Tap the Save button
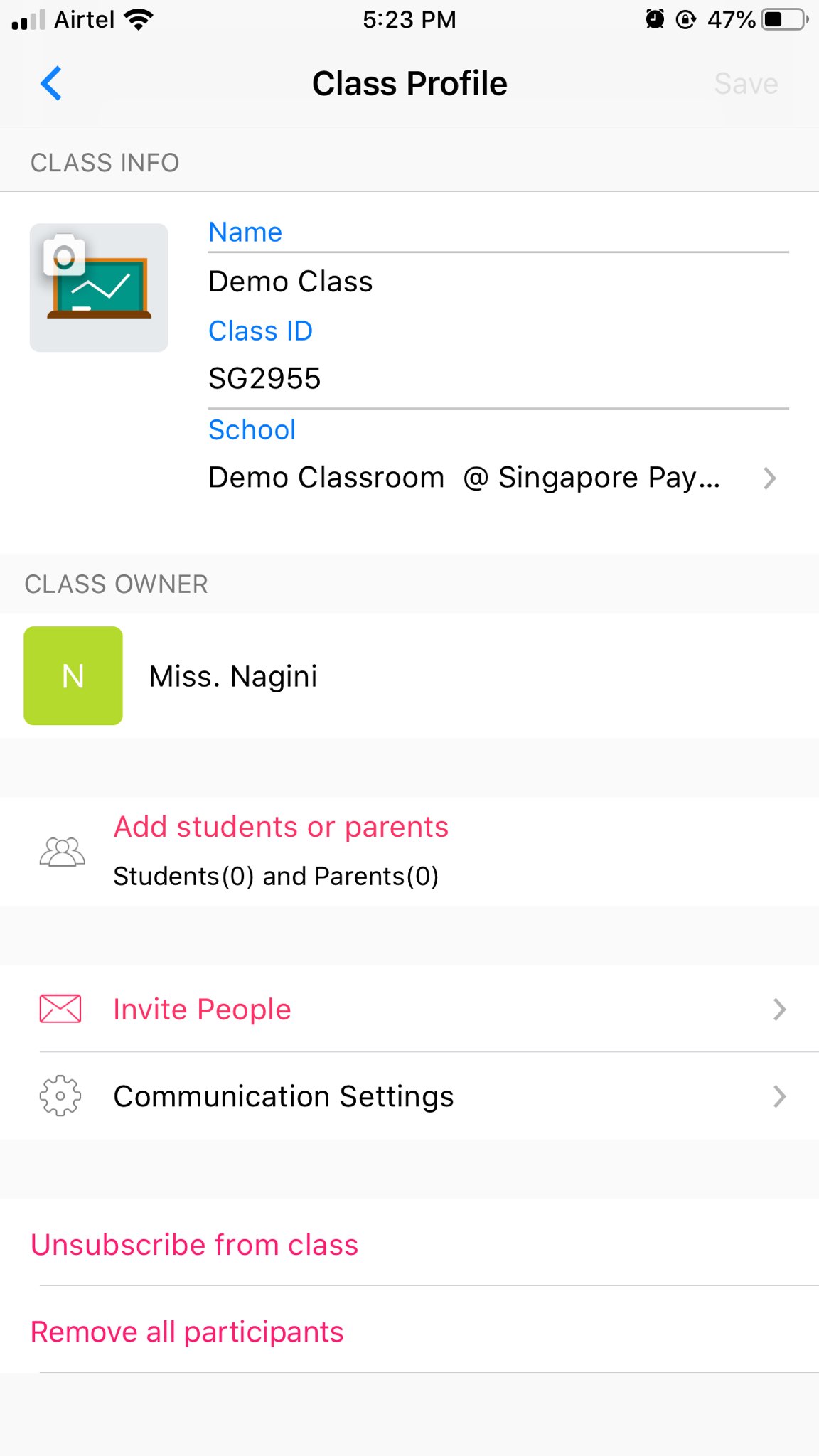 click(746, 84)
